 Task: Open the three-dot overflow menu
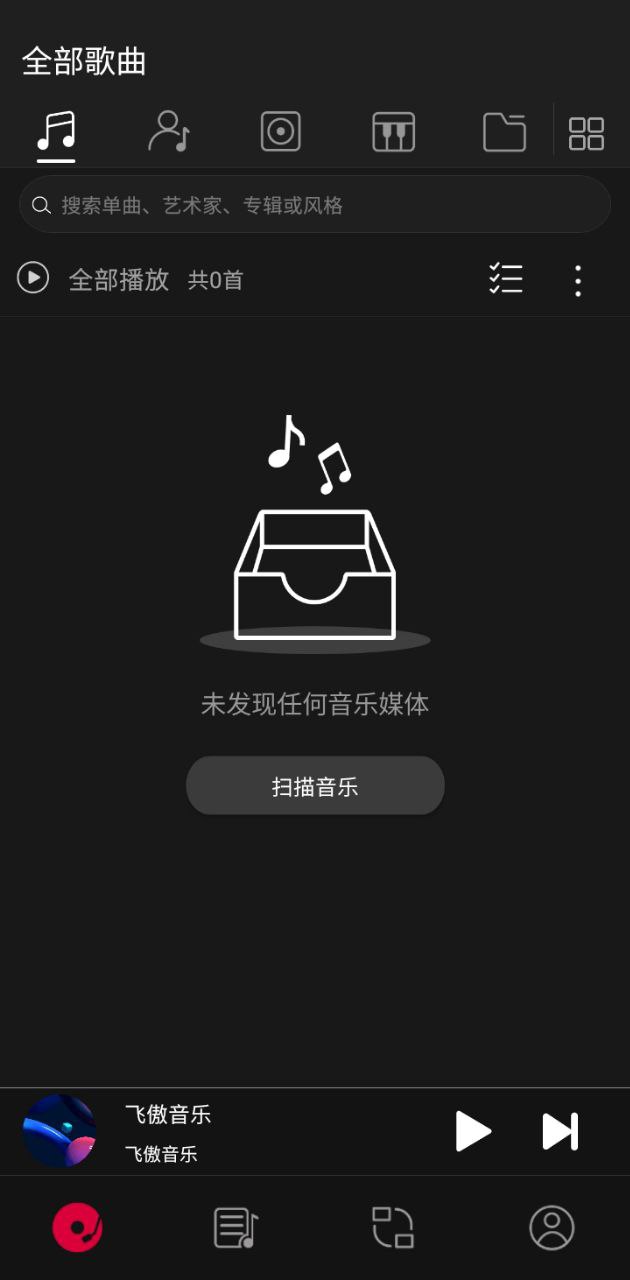coord(578,280)
